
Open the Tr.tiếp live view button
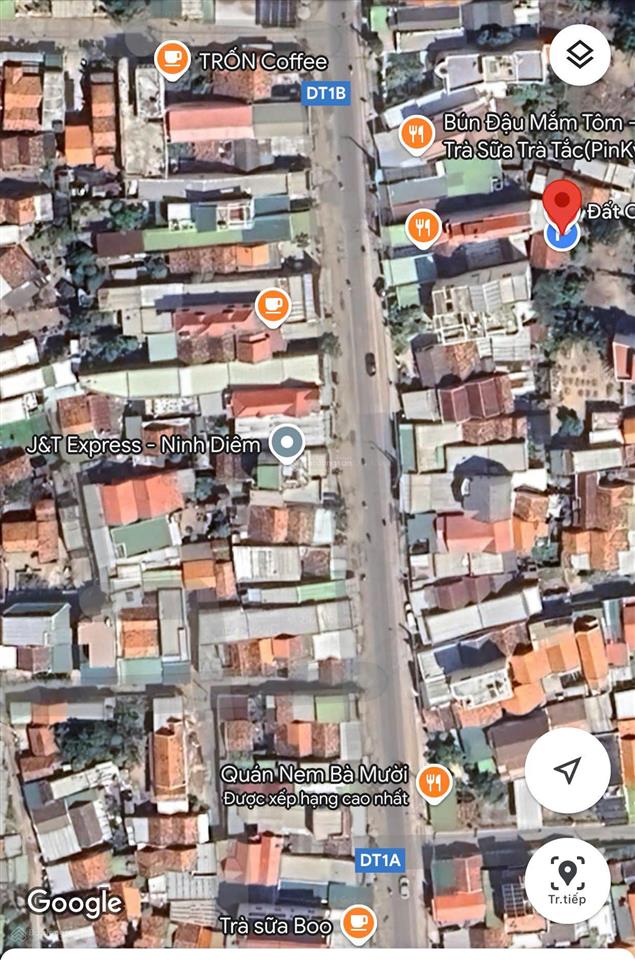pyautogui.click(x=567, y=879)
